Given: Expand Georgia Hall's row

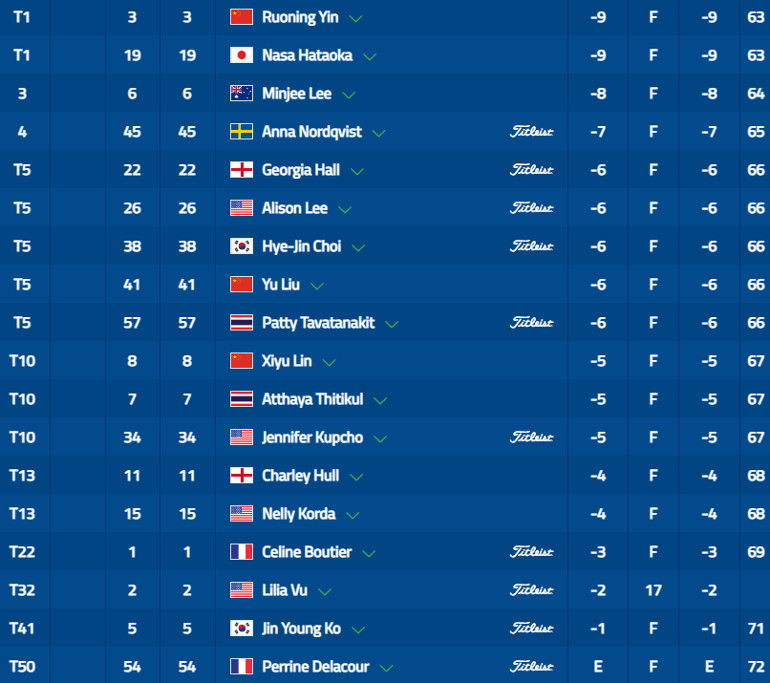Looking at the screenshot, I should pyautogui.click(x=357, y=171).
